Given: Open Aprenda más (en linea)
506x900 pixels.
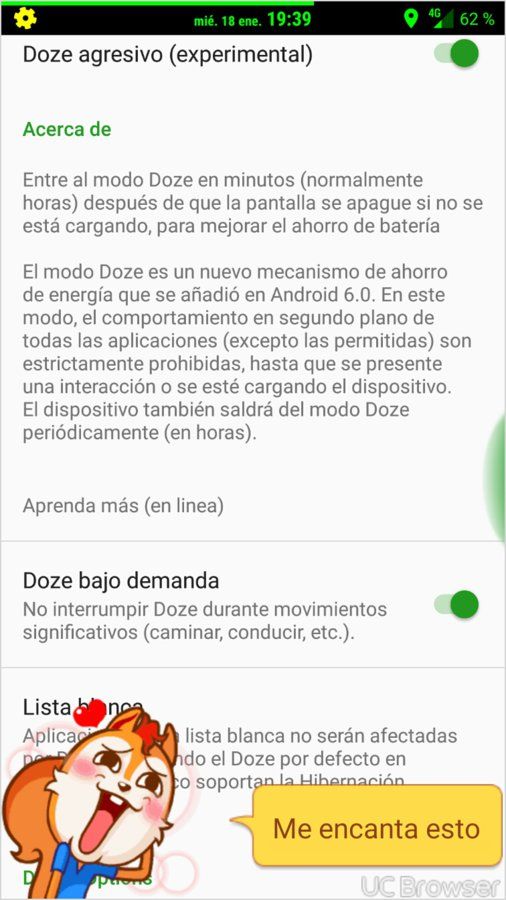Looking at the screenshot, I should click(x=123, y=506).
